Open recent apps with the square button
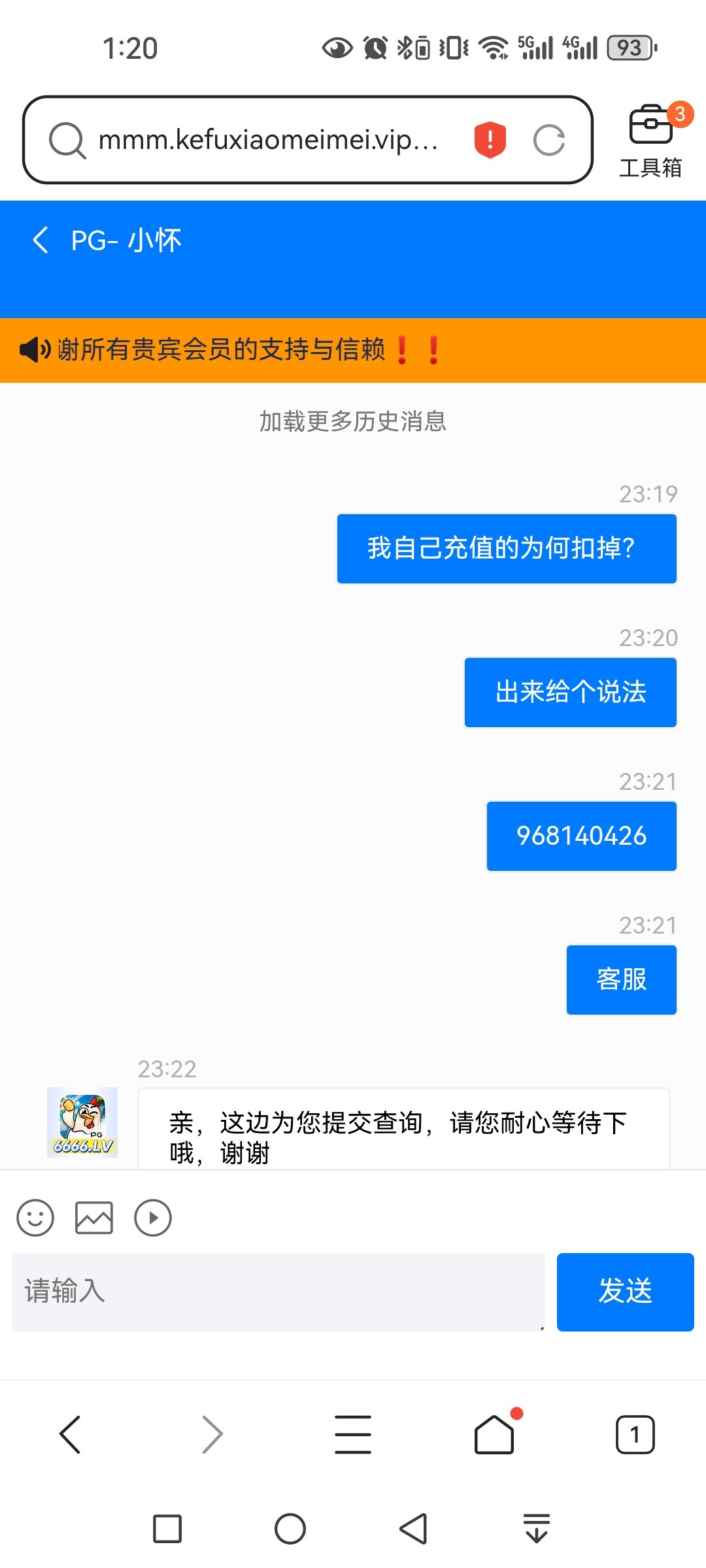 [167, 1529]
